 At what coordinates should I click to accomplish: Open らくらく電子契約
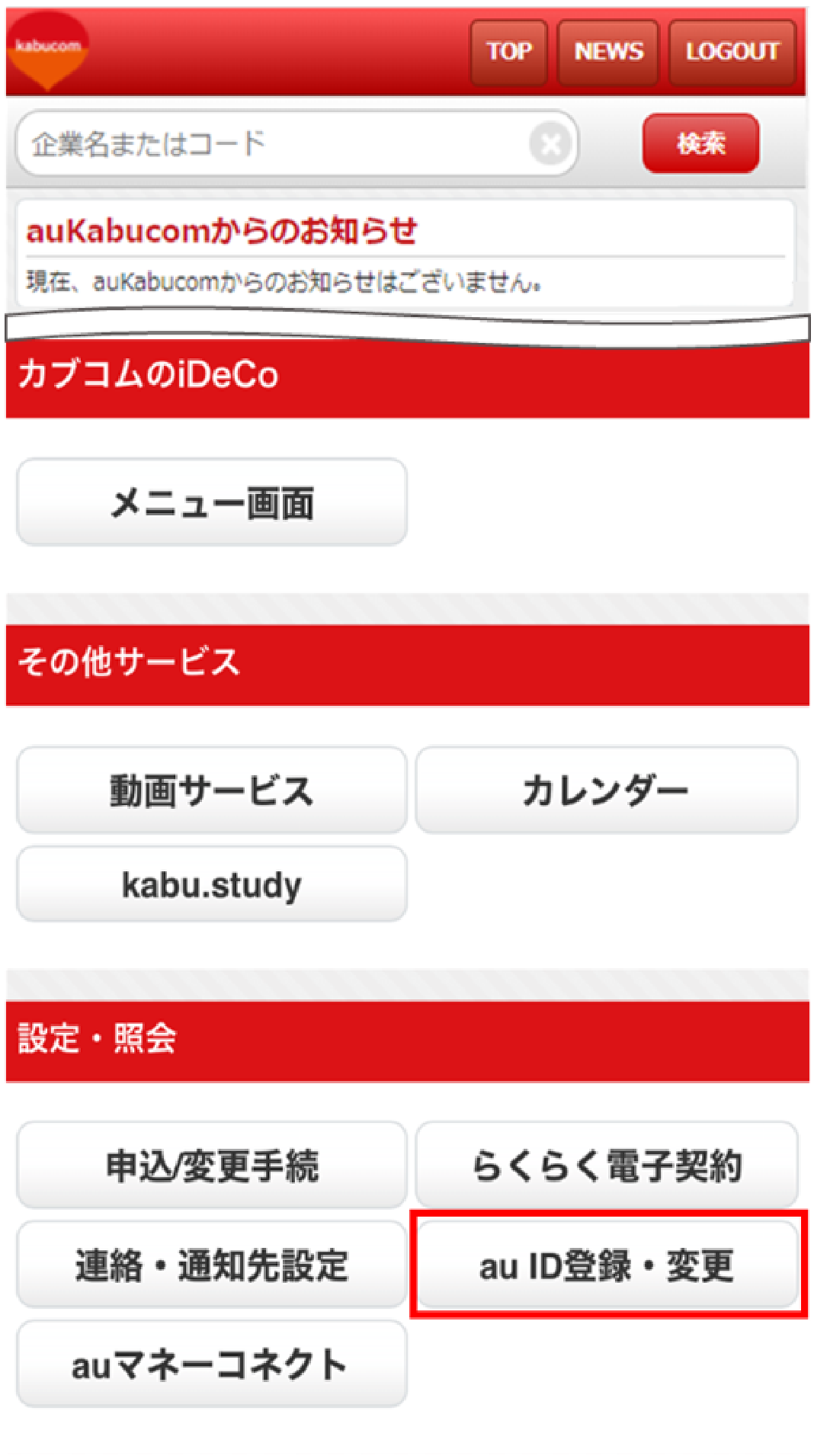click(x=607, y=1165)
